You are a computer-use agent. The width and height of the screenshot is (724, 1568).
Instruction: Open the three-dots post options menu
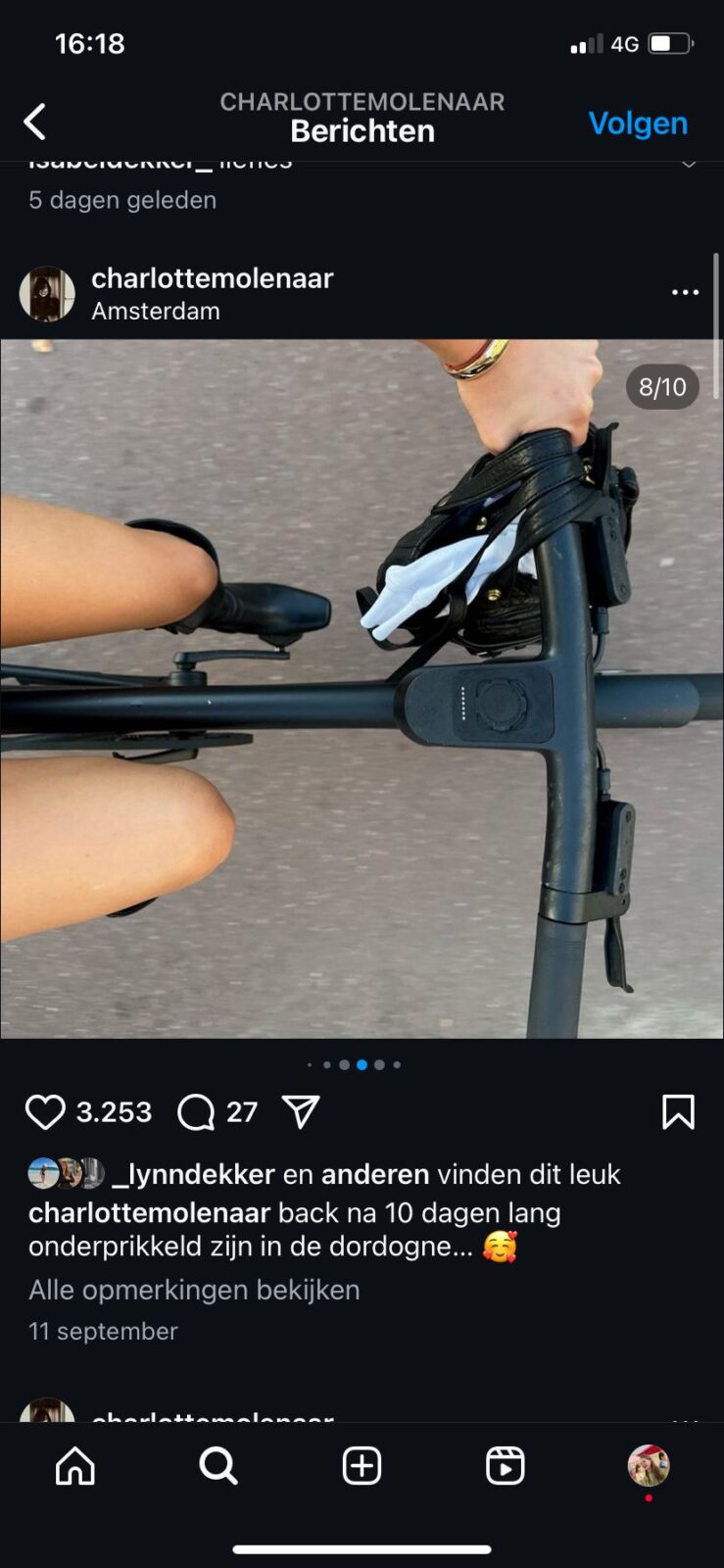[685, 292]
